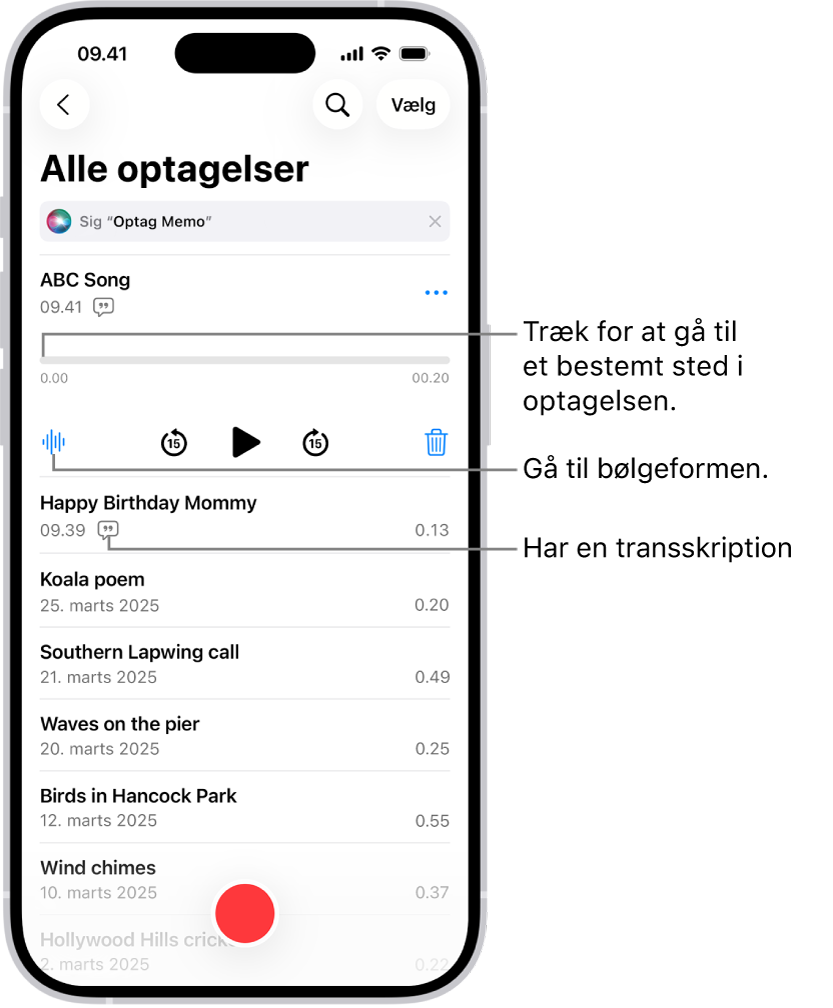Select the waveform edit icon for ABC Song

pyautogui.click(x=53, y=442)
